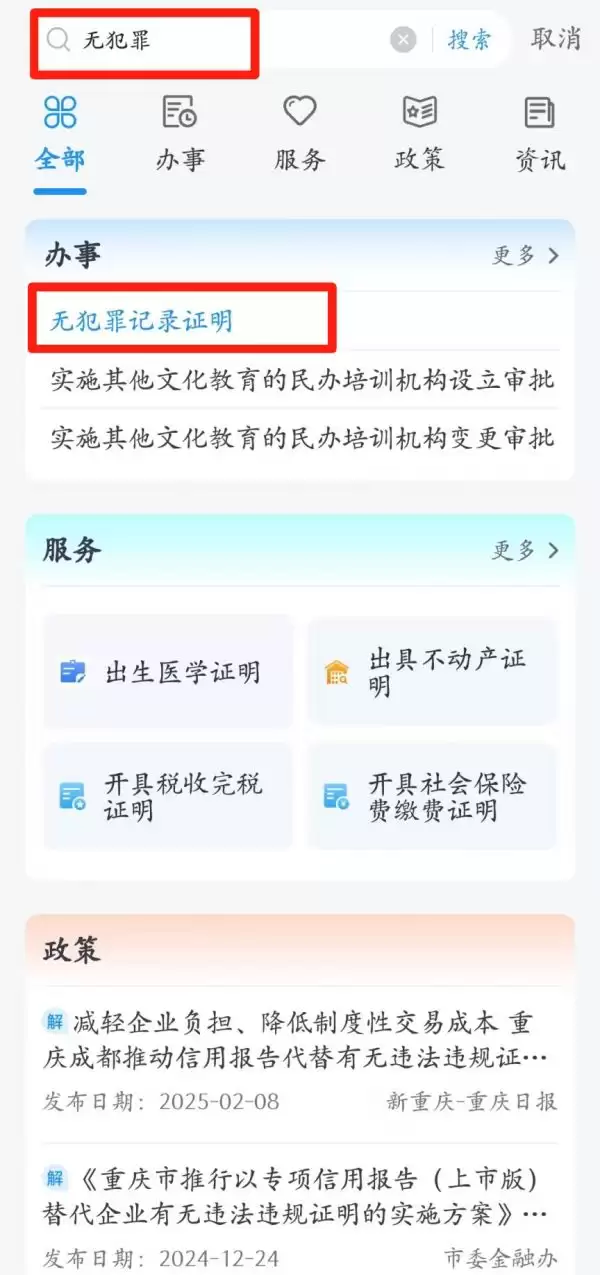Open 民办培训机构变更审批 result
600x1275 pixels.
tap(302, 438)
